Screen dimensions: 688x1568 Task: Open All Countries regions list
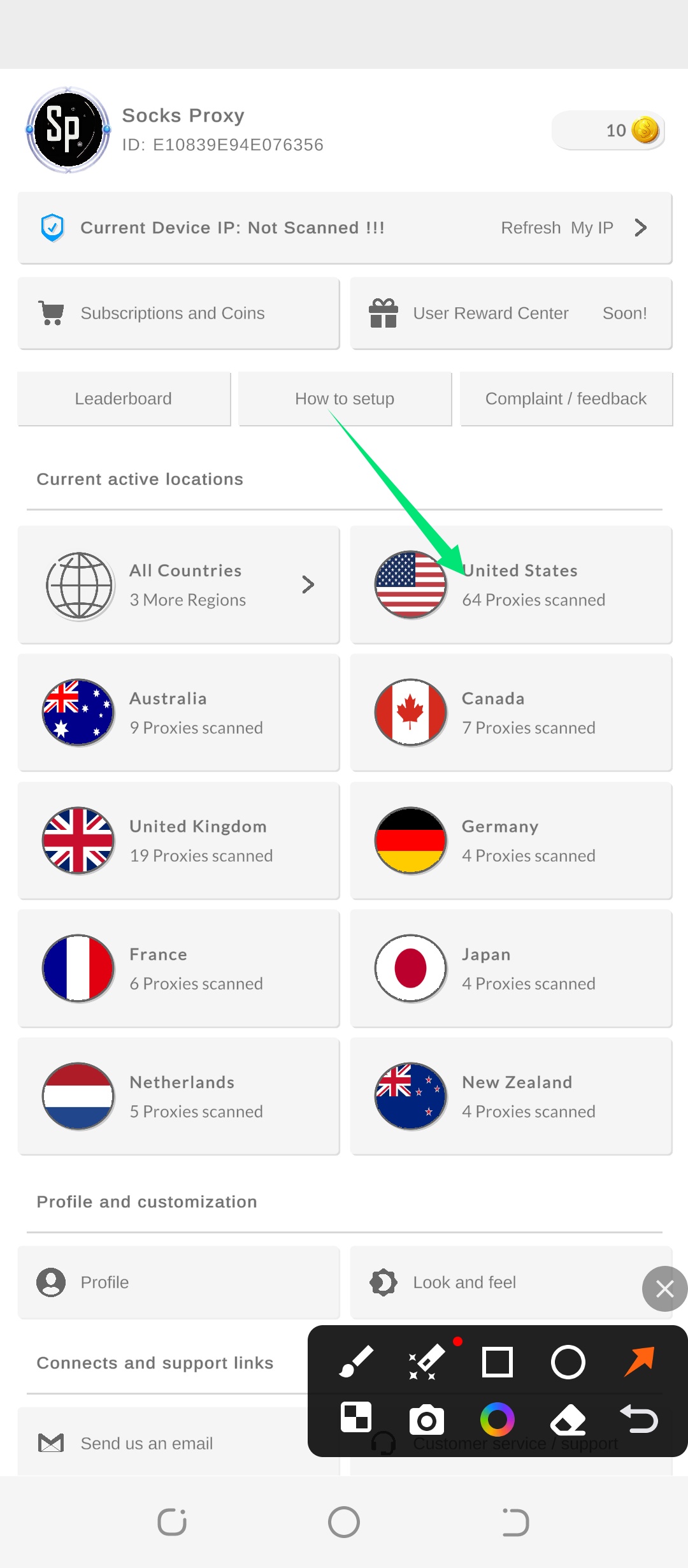(178, 584)
